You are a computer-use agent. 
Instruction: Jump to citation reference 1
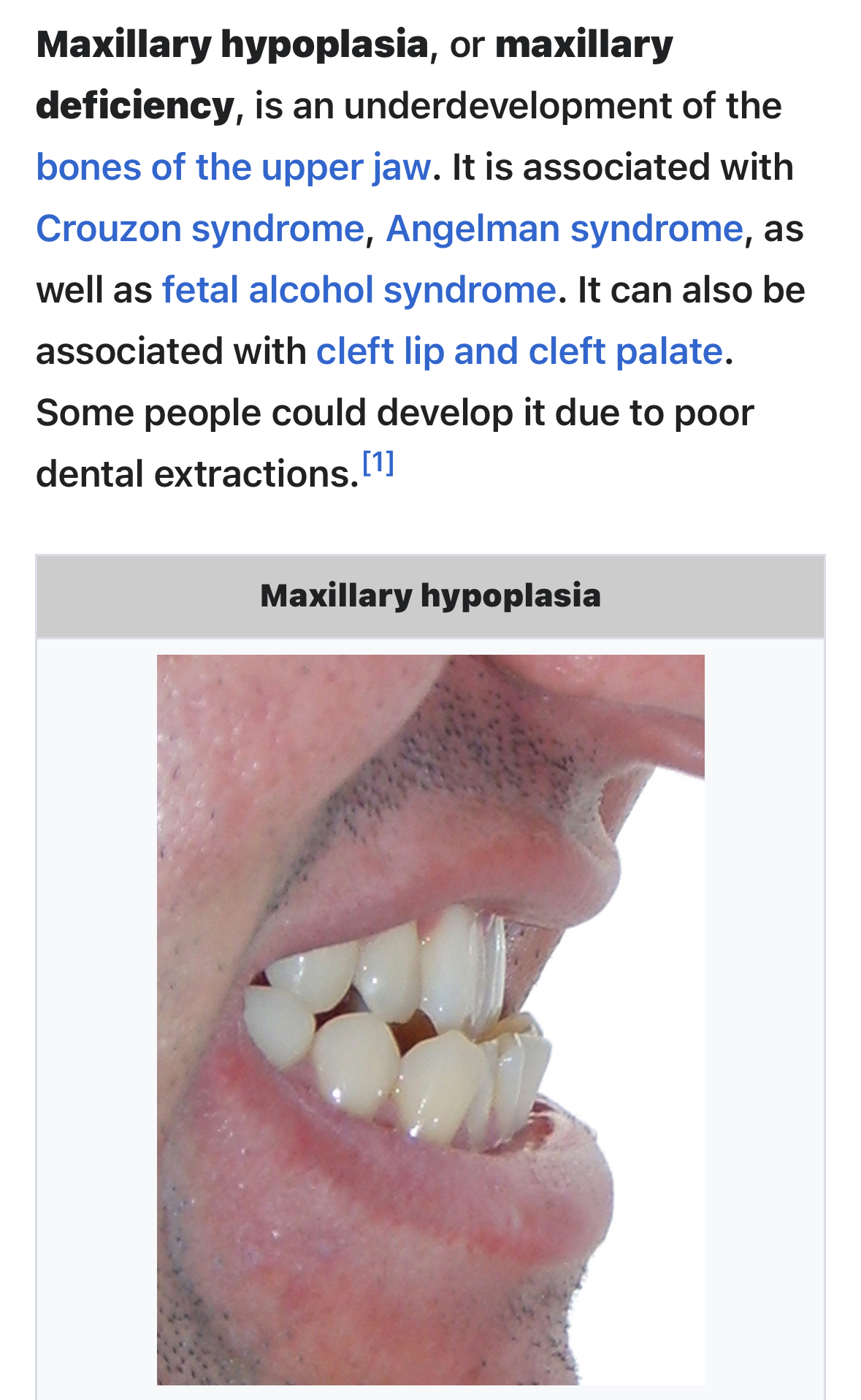378,463
